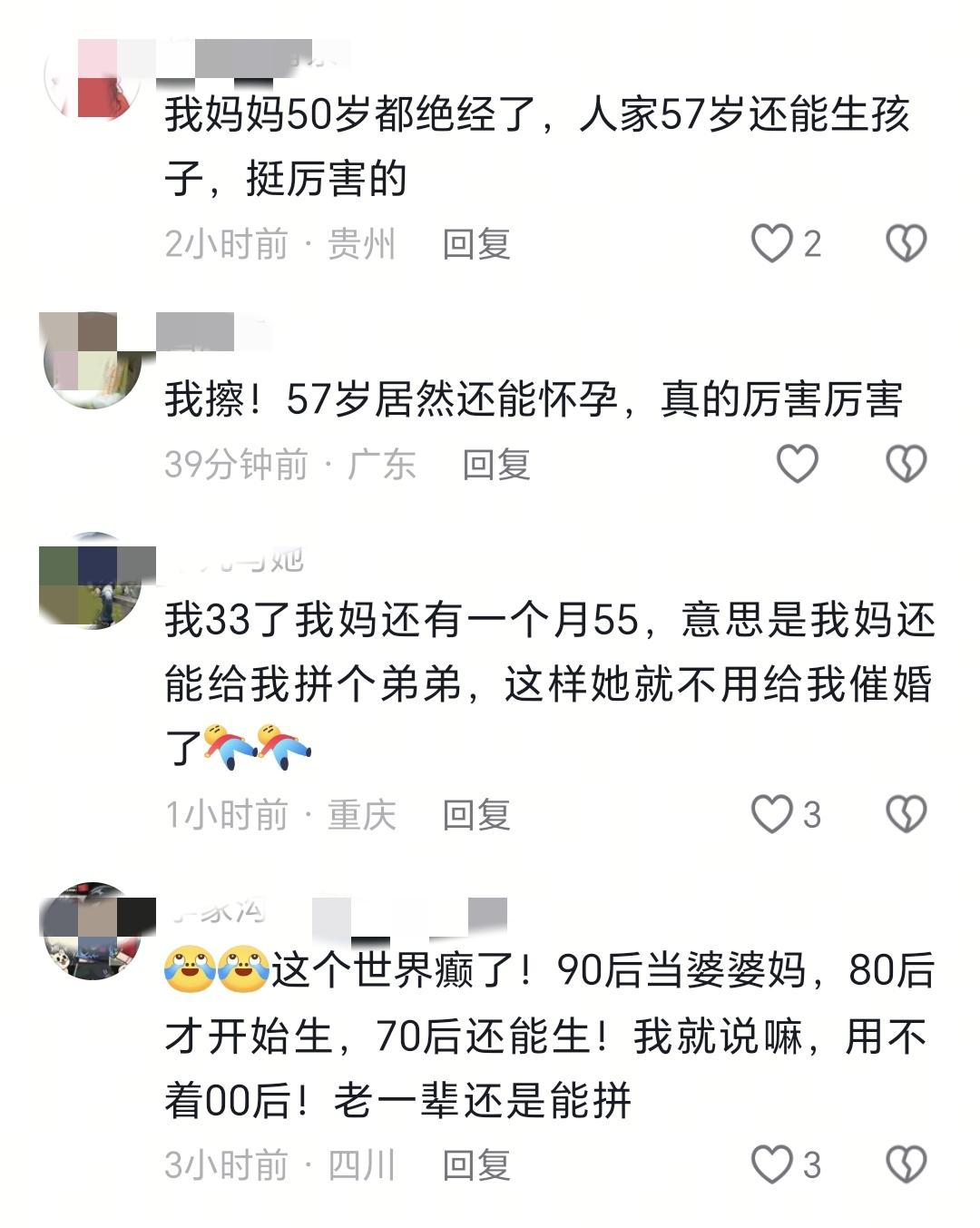View profile picture of the 广东 commenter

point(93,359)
